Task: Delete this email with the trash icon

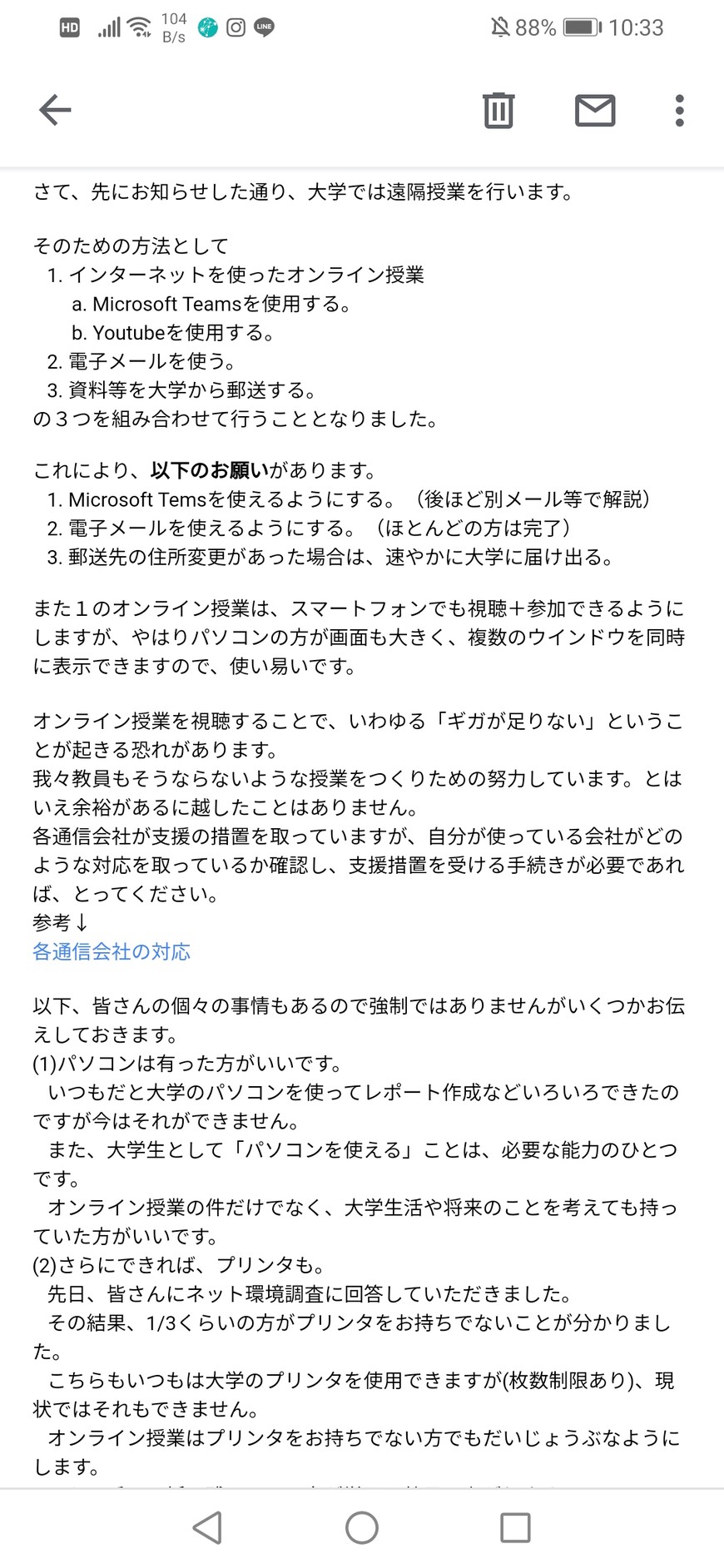Action: [498, 110]
